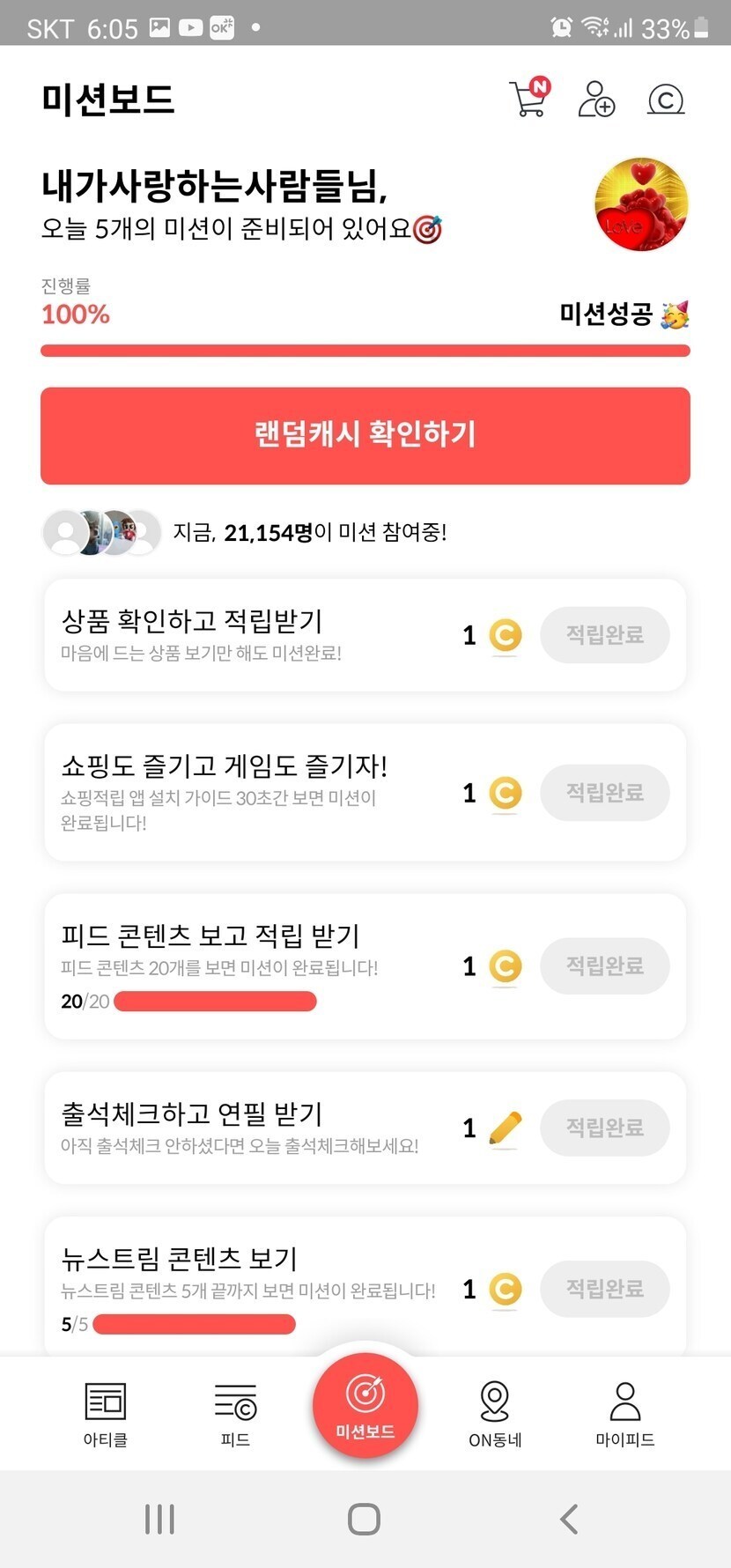
Task: Open the 출석체크하고 연필 받기 mission
Action: [247, 1127]
